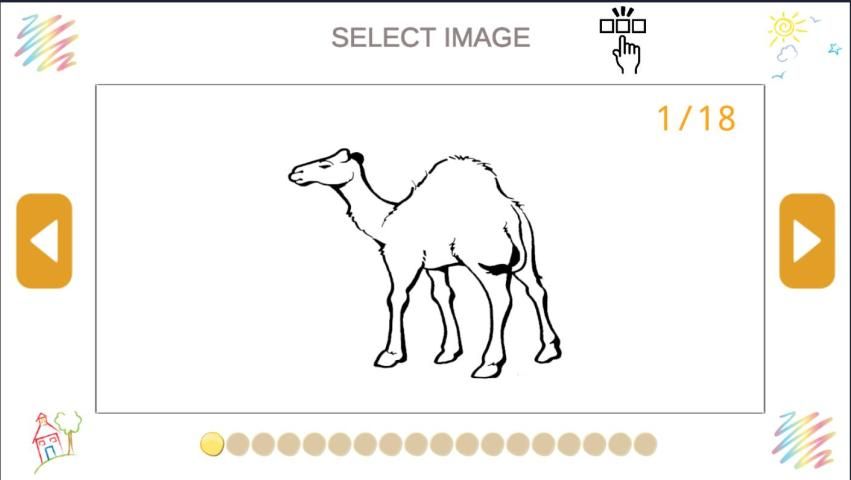Go to the previous coloring image
The width and height of the screenshot is (851, 480).
pyautogui.click(x=44, y=241)
